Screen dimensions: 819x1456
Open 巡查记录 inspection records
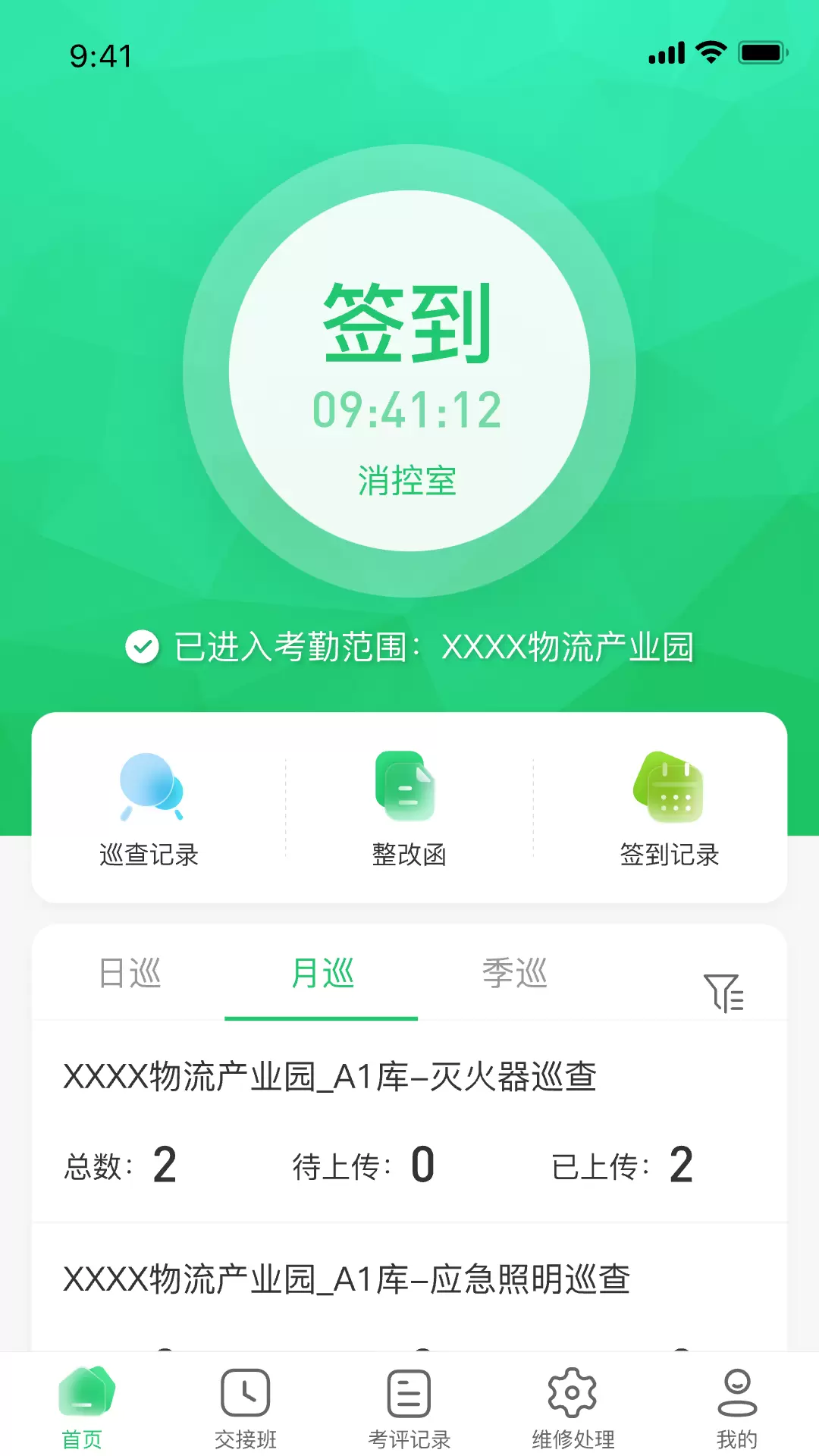pyautogui.click(x=150, y=809)
